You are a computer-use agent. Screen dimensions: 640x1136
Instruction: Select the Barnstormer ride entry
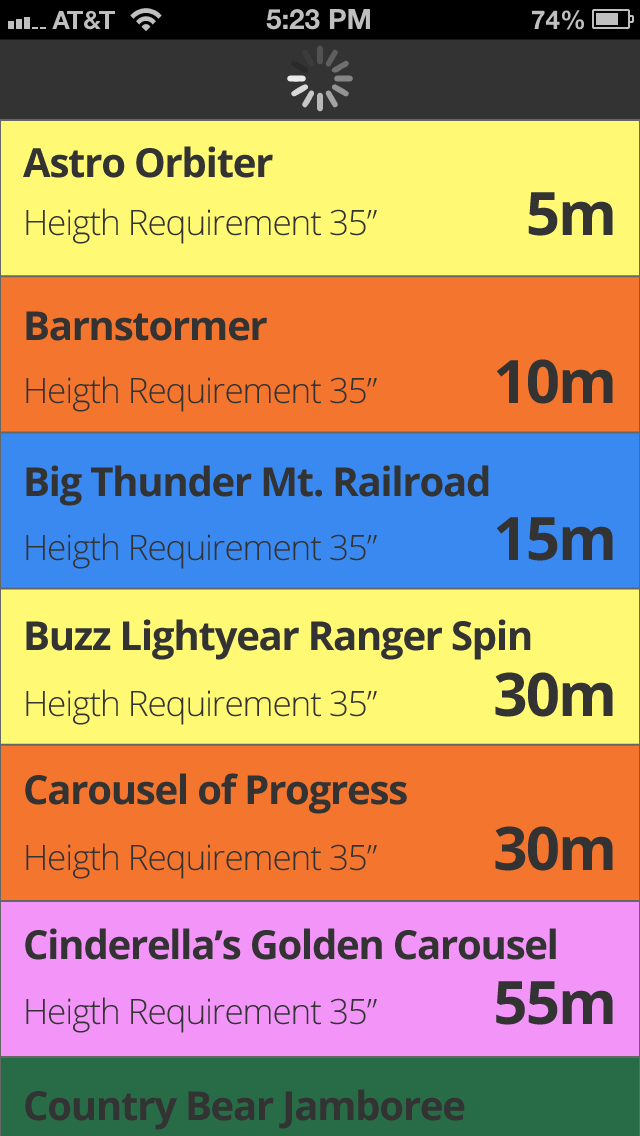pos(320,355)
